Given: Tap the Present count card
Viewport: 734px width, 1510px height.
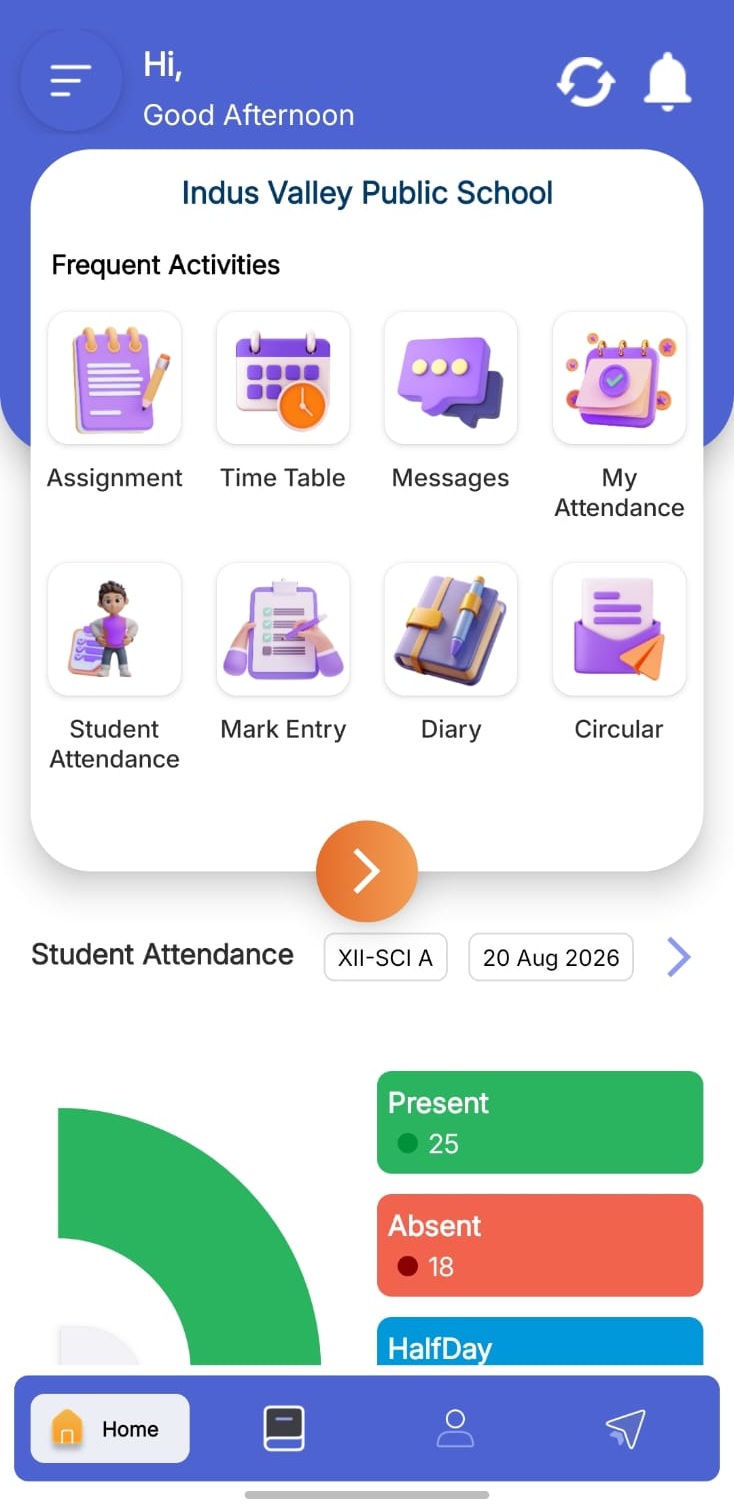Looking at the screenshot, I should [x=540, y=1122].
